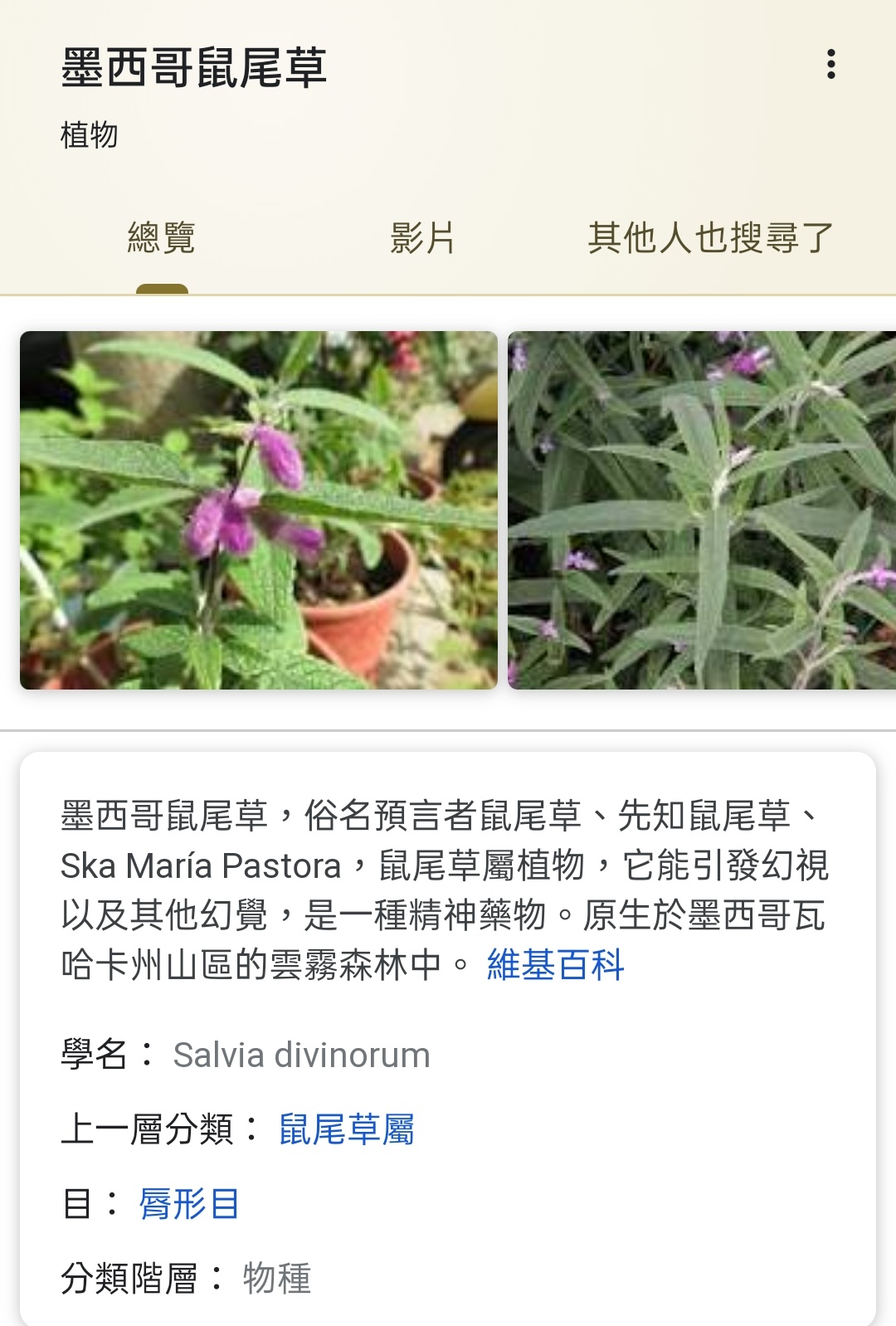Open the 其他人也搜尋了 tab
Viewport: 896px width, 1326px height.
point(710,238)
